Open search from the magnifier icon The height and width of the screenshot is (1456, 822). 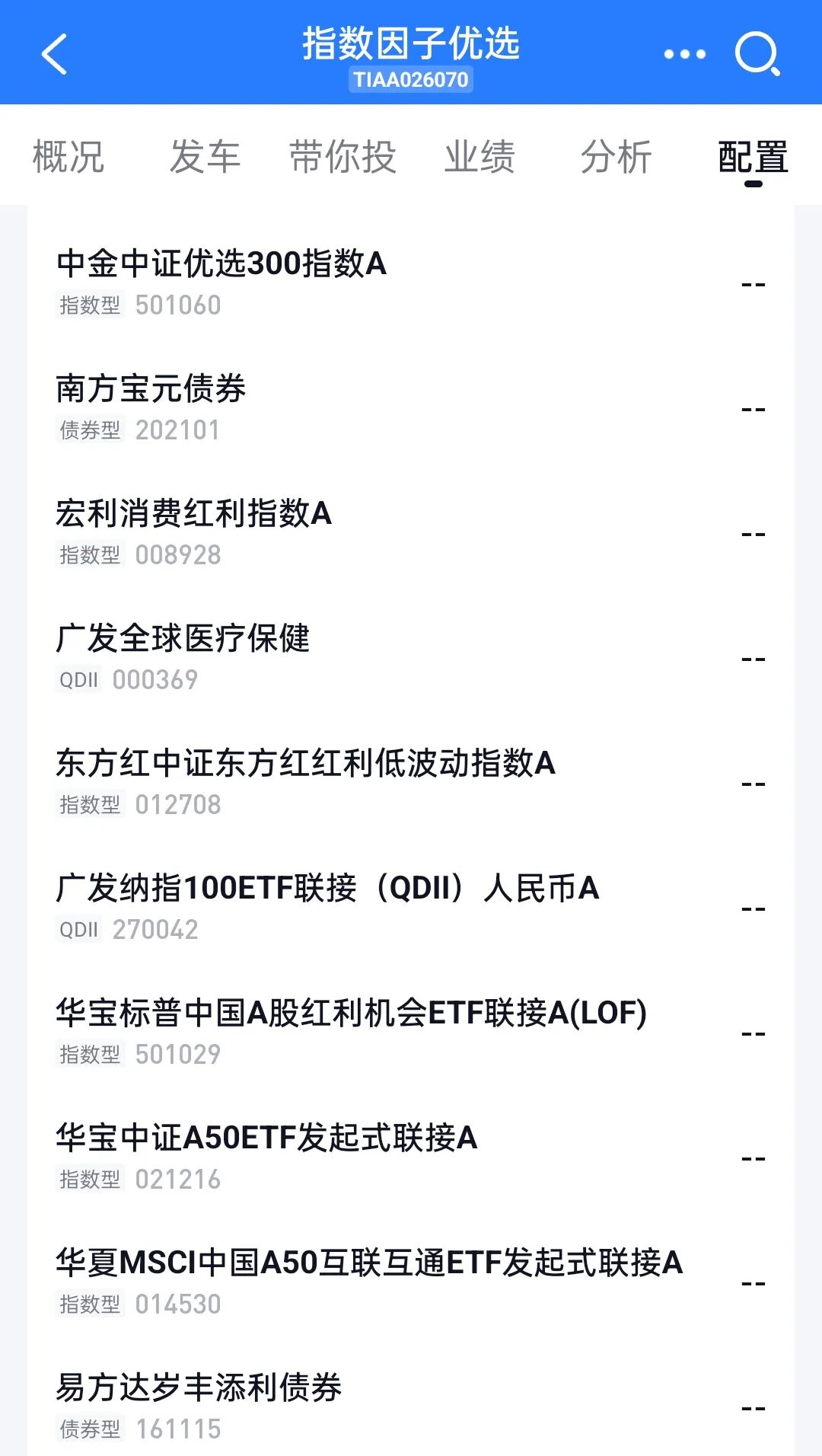coord(757,55)
